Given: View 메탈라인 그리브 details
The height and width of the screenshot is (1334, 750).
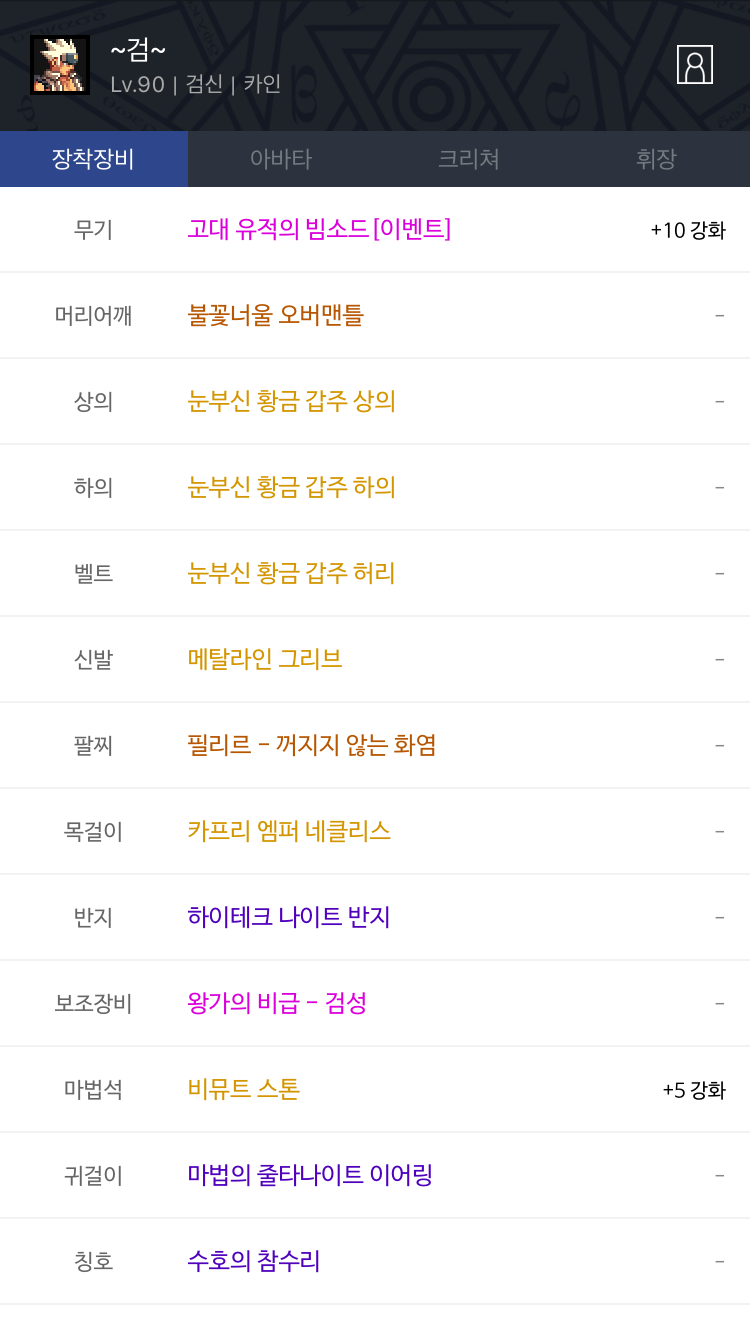Looking at the screenshot, I should [x=265, y=659].
